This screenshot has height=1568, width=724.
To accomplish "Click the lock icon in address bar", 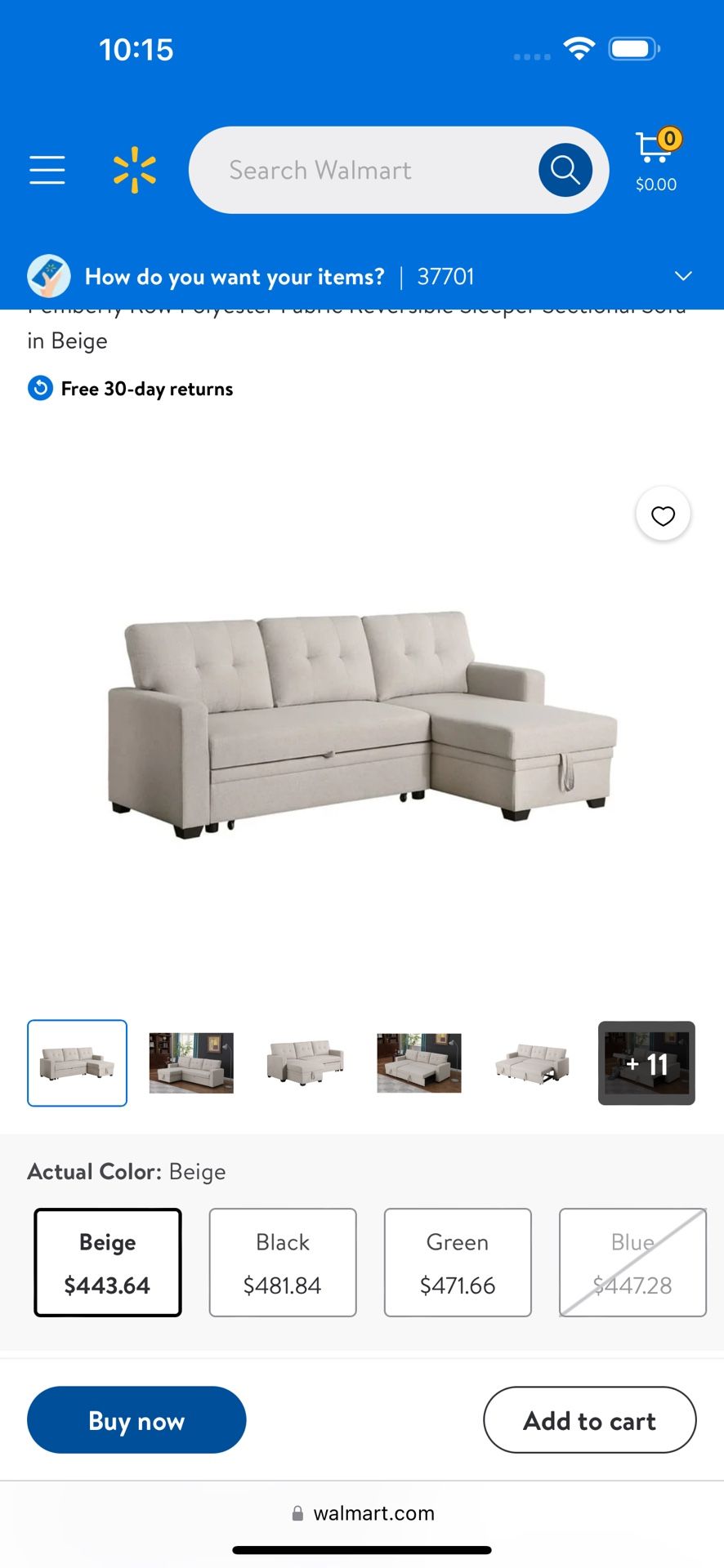I will [297, 1512].
